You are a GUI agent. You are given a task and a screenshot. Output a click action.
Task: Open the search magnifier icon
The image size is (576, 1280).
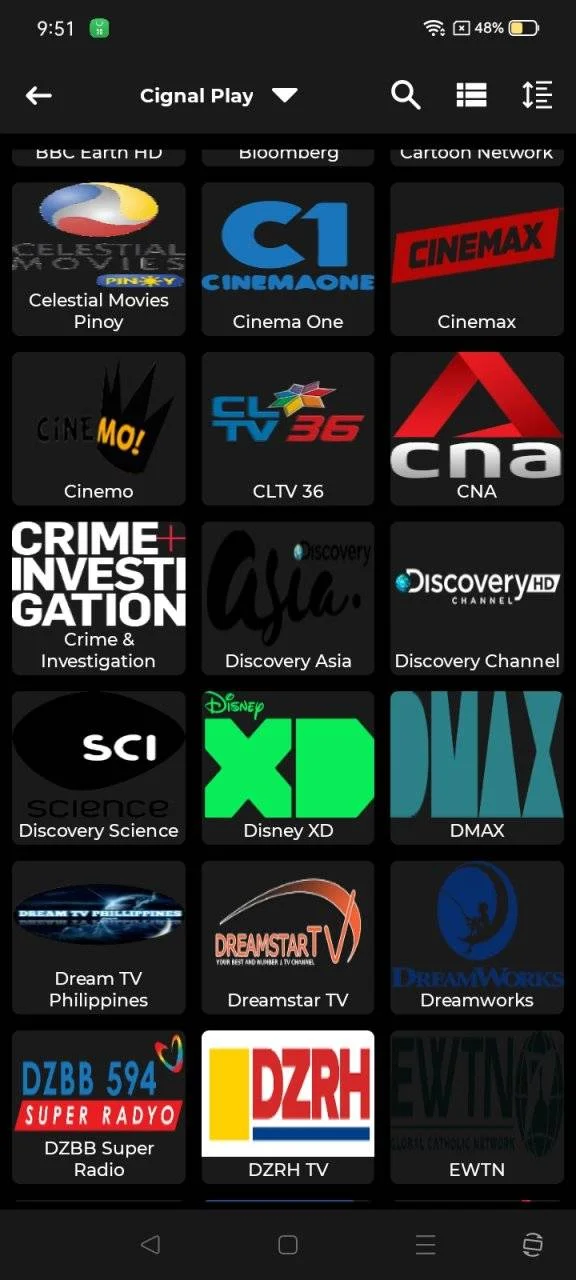point(405,95)
